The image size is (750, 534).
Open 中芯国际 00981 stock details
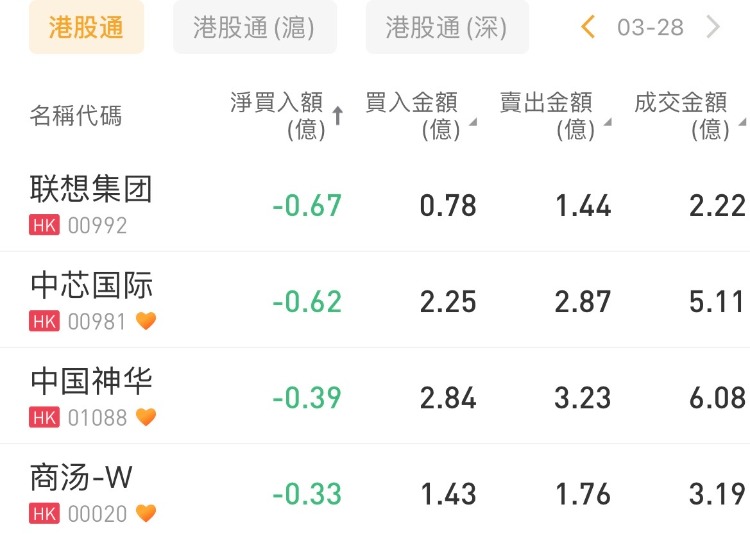91,300
